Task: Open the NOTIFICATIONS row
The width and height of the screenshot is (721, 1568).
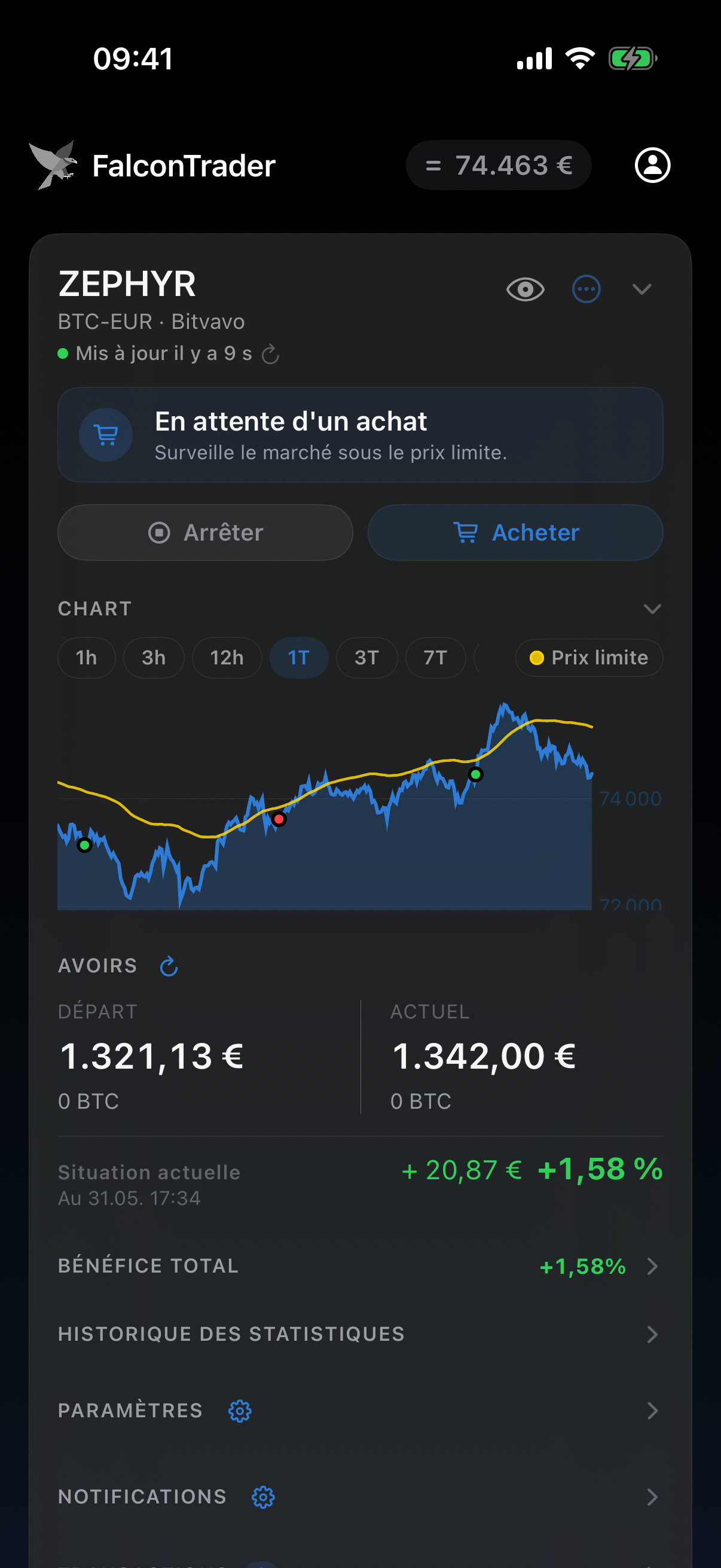Action: (360, 1496)
